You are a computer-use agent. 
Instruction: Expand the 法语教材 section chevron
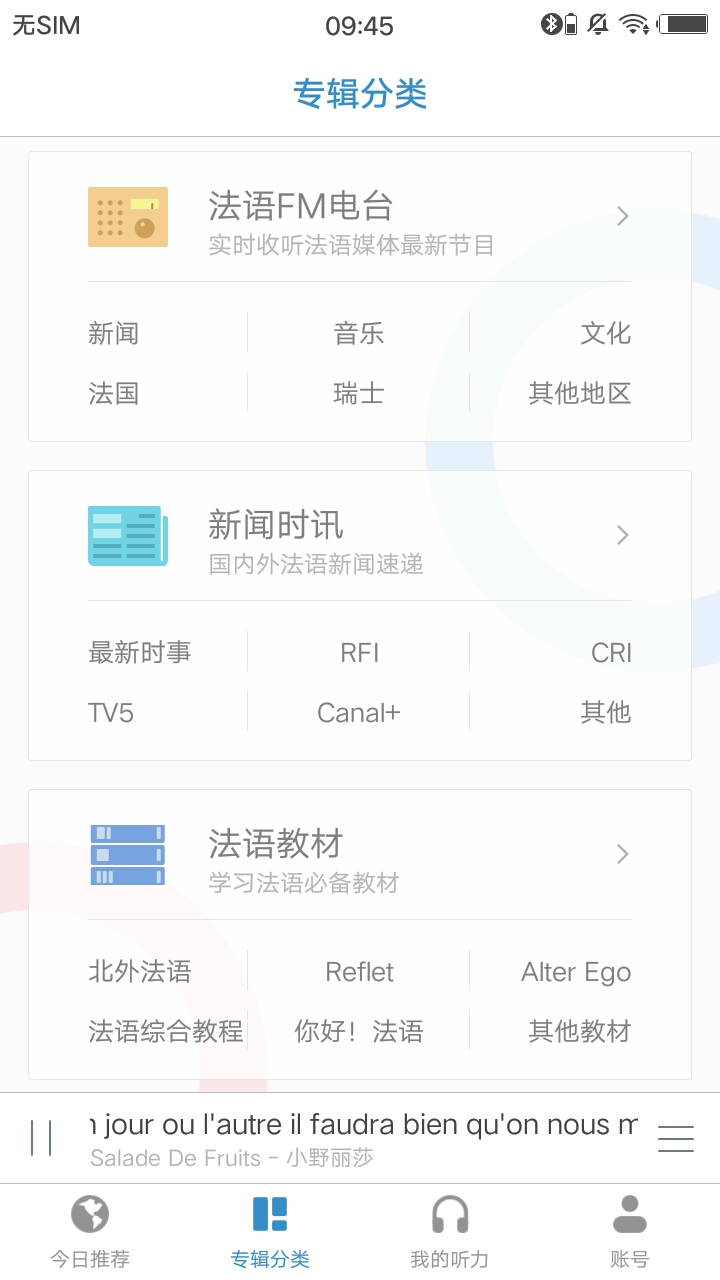point(622,853)
